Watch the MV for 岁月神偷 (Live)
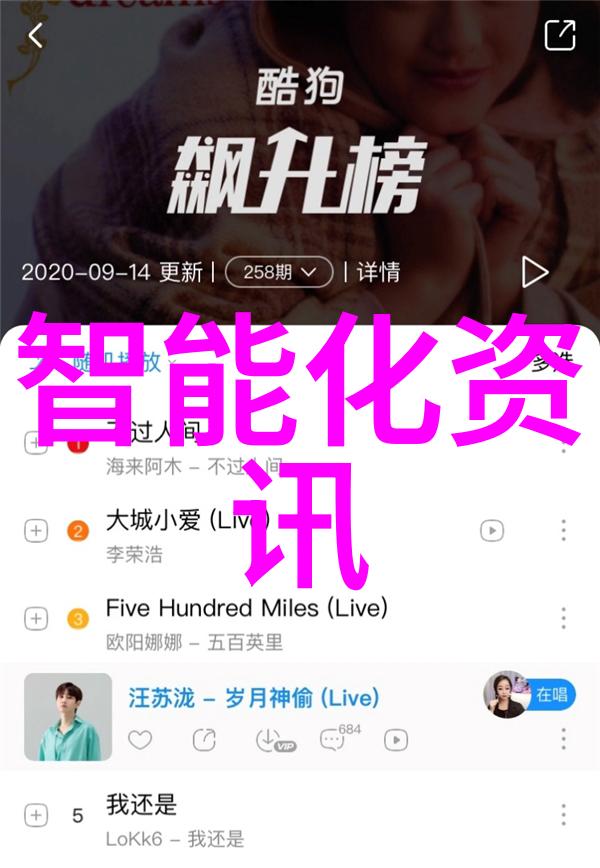 (396, 740)
